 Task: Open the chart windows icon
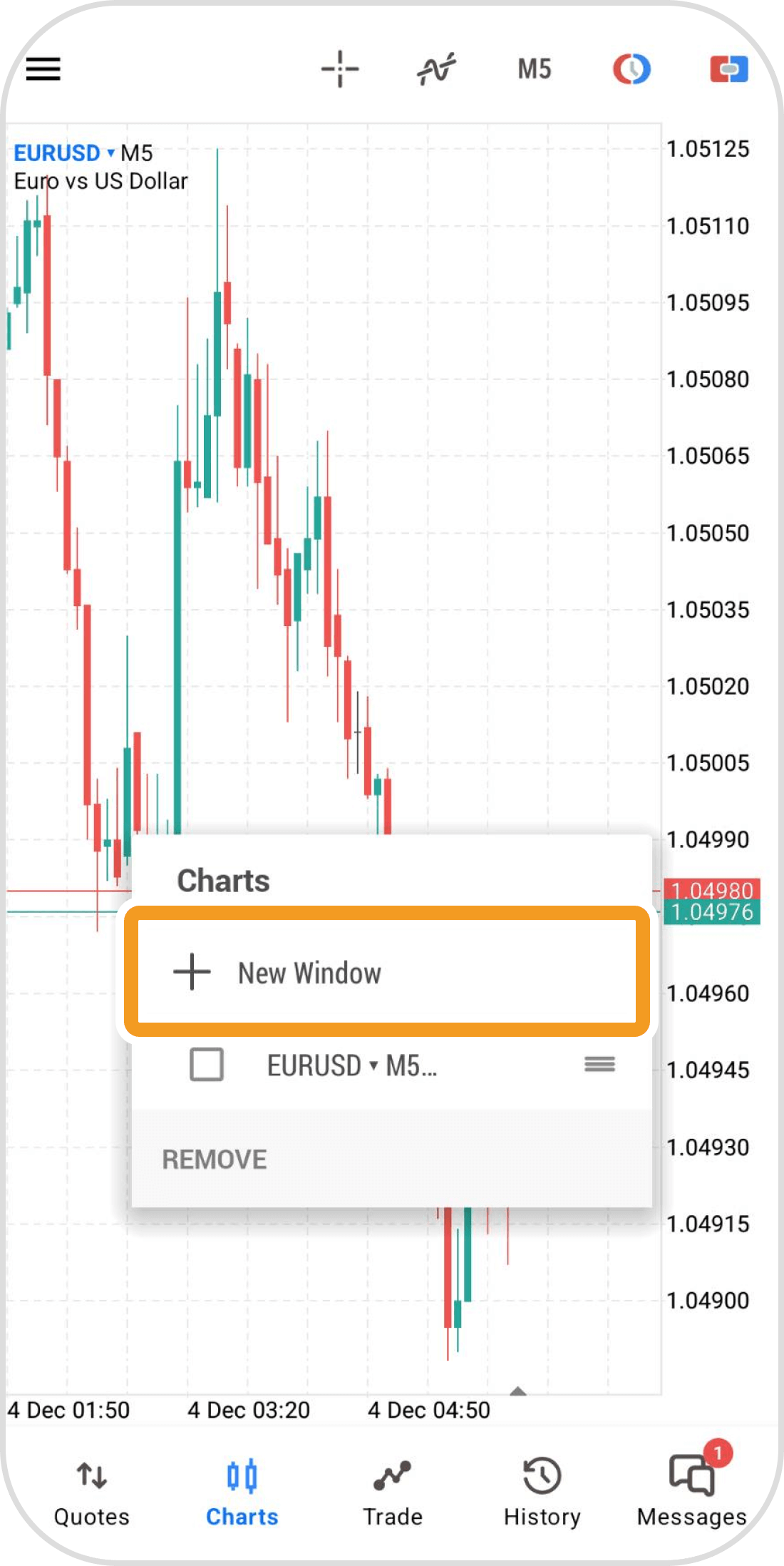[x=631, y=69]
